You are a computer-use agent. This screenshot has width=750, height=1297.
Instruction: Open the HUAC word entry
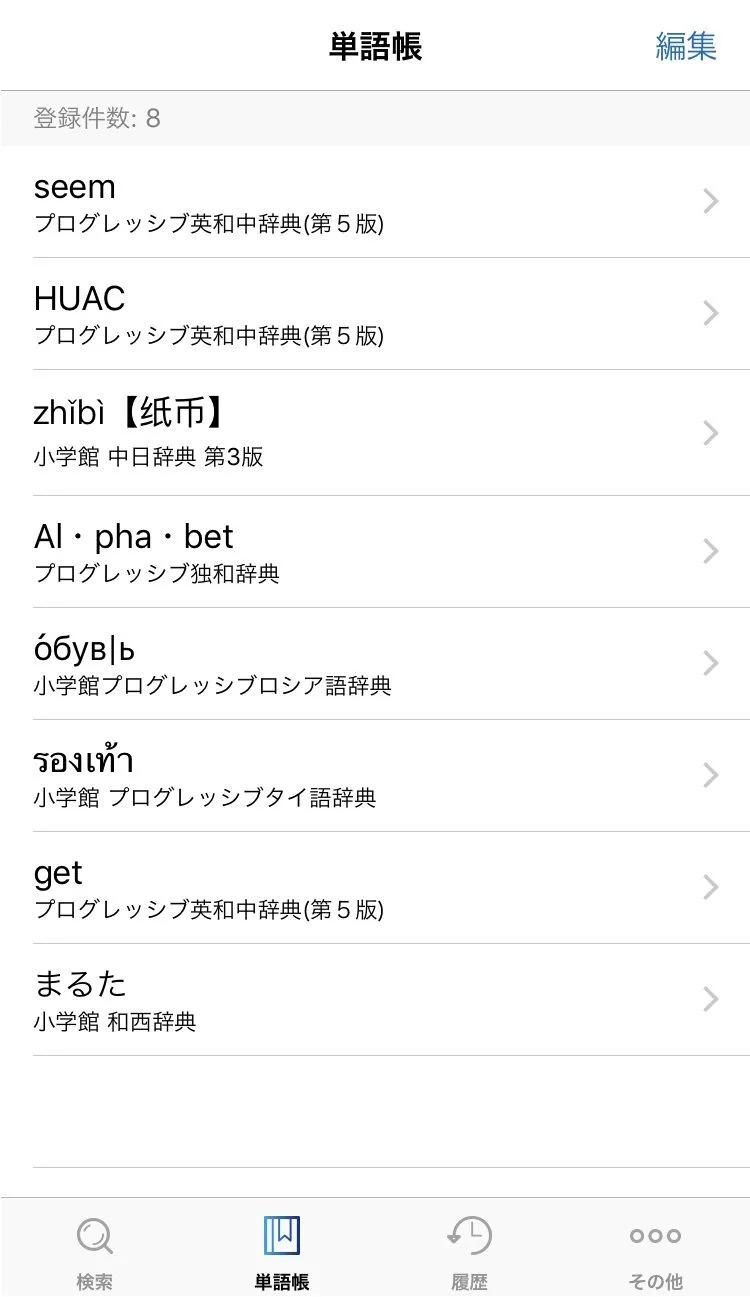[375, 314]
